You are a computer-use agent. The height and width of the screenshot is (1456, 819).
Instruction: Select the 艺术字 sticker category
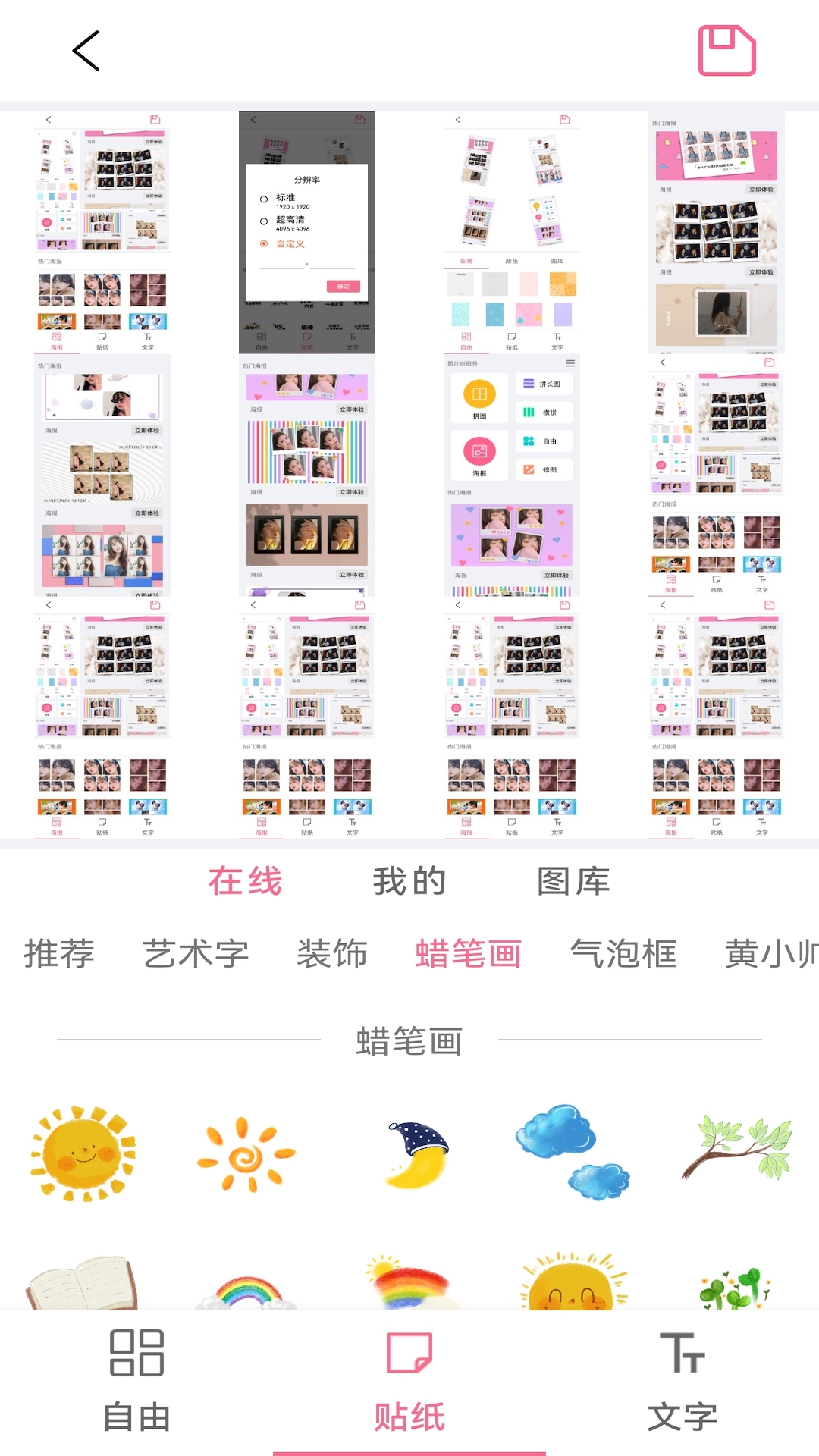[196, 953]
